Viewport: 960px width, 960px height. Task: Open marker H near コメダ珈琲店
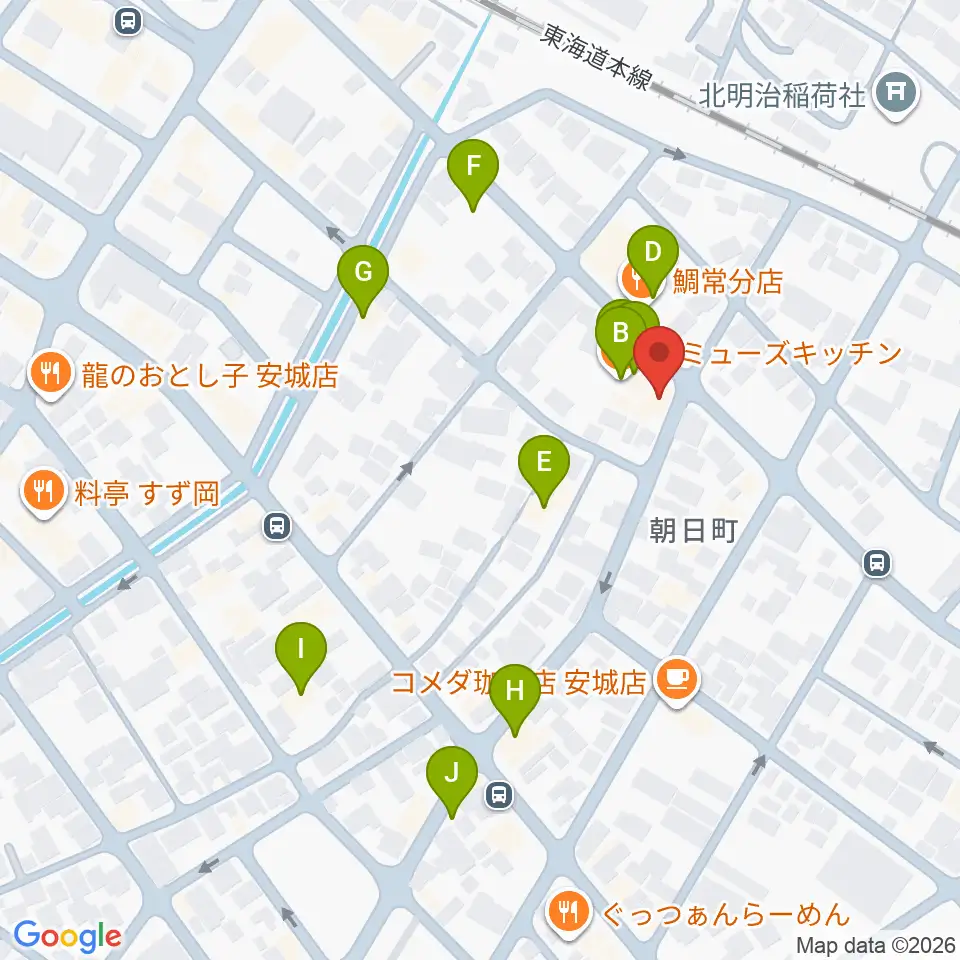tap(515, 699)
